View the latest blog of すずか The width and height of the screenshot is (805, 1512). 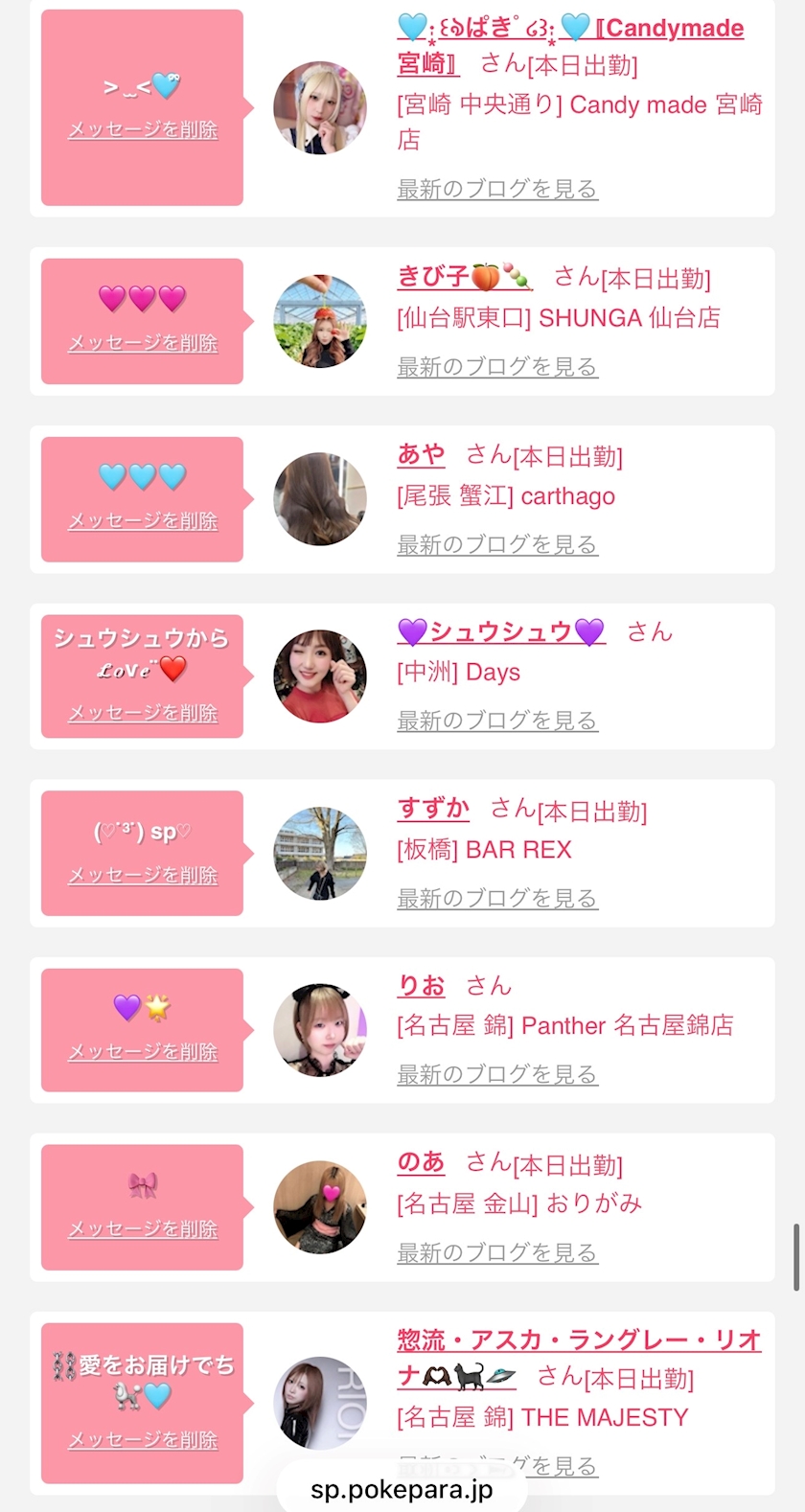(x=497, y=898)
